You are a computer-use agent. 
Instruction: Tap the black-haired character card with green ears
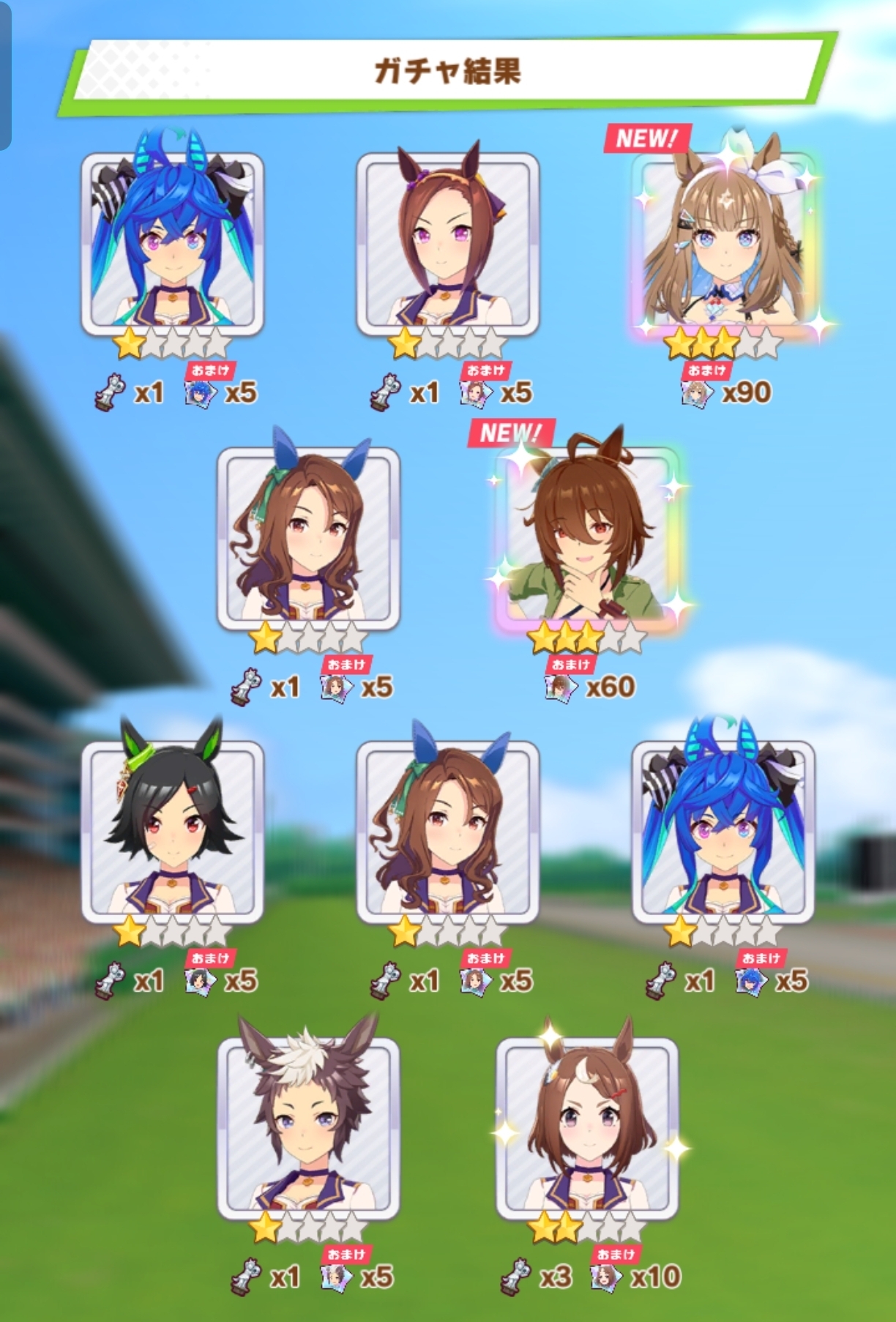[x=172, y=832]
